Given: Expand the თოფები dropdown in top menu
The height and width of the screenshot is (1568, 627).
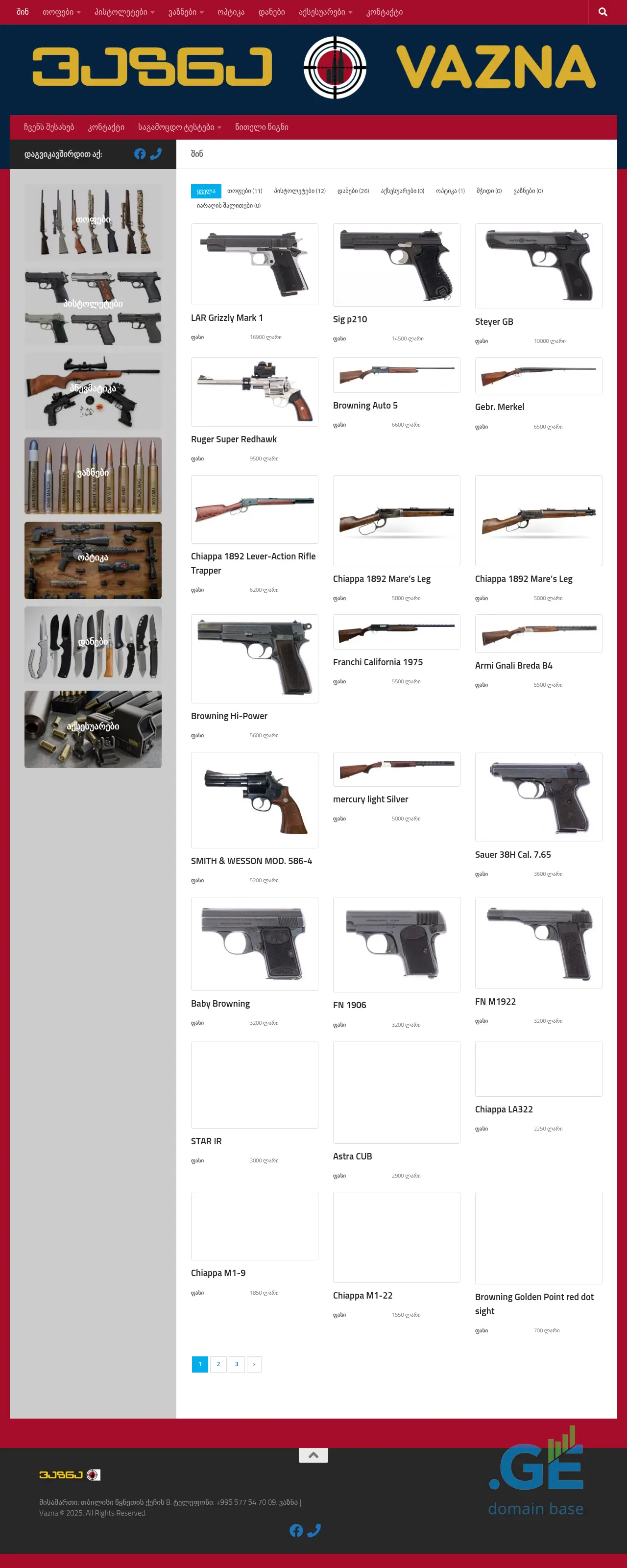Looking at the screenshot, I should [x=61, y=12].
